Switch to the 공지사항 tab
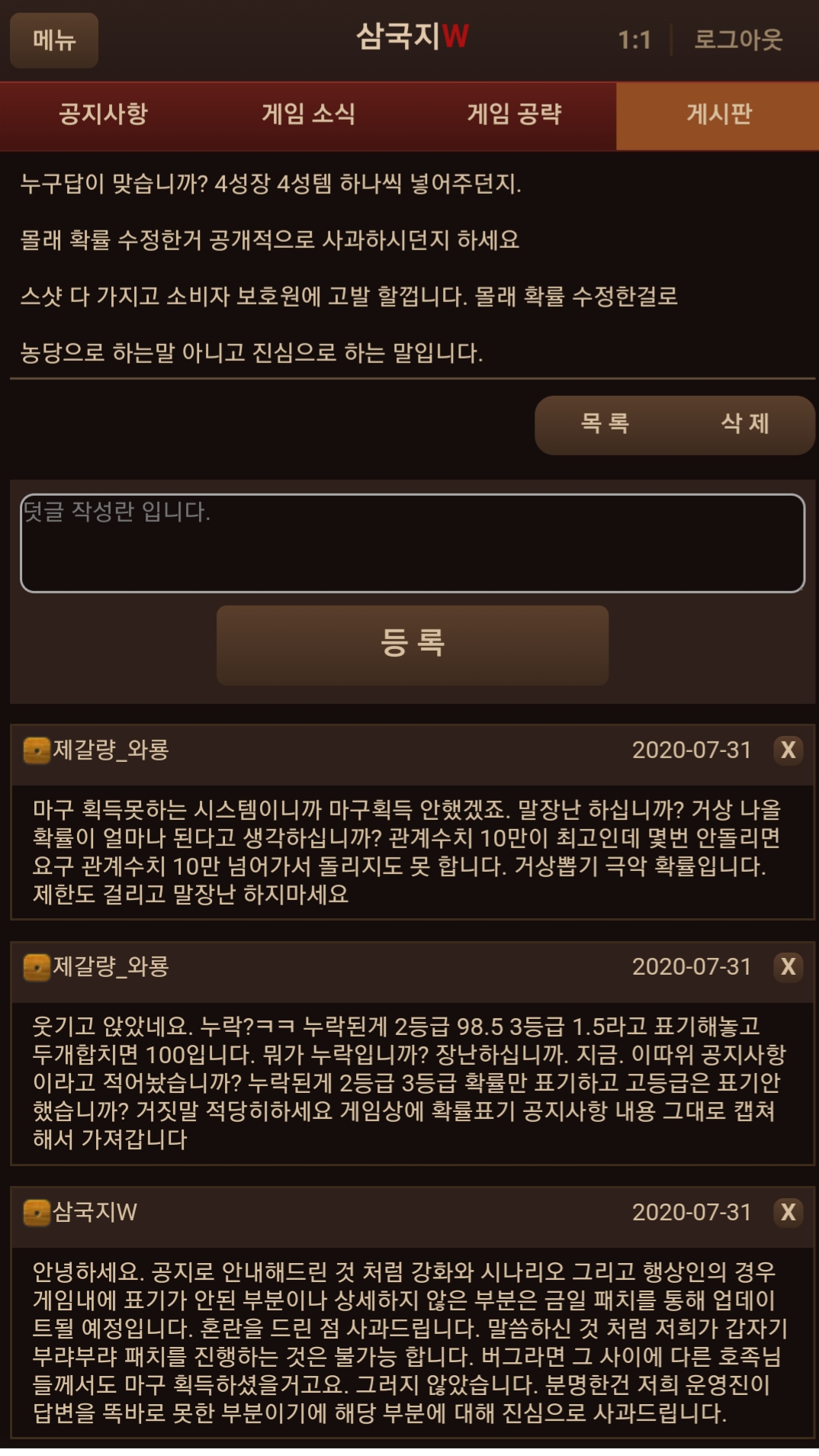Image resolution: width=819 pixels, height=1456 pixels. tap(103, 114)
